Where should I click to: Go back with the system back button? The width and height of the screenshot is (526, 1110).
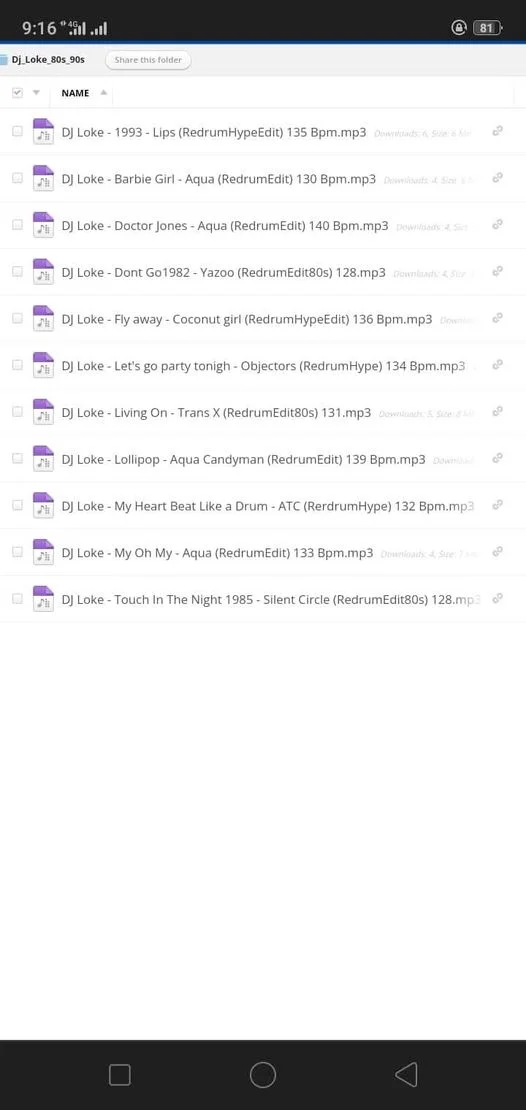point(406,1075)
